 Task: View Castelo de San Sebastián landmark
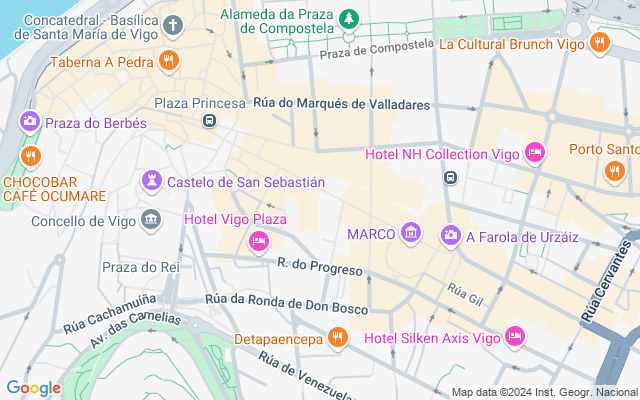152,182
